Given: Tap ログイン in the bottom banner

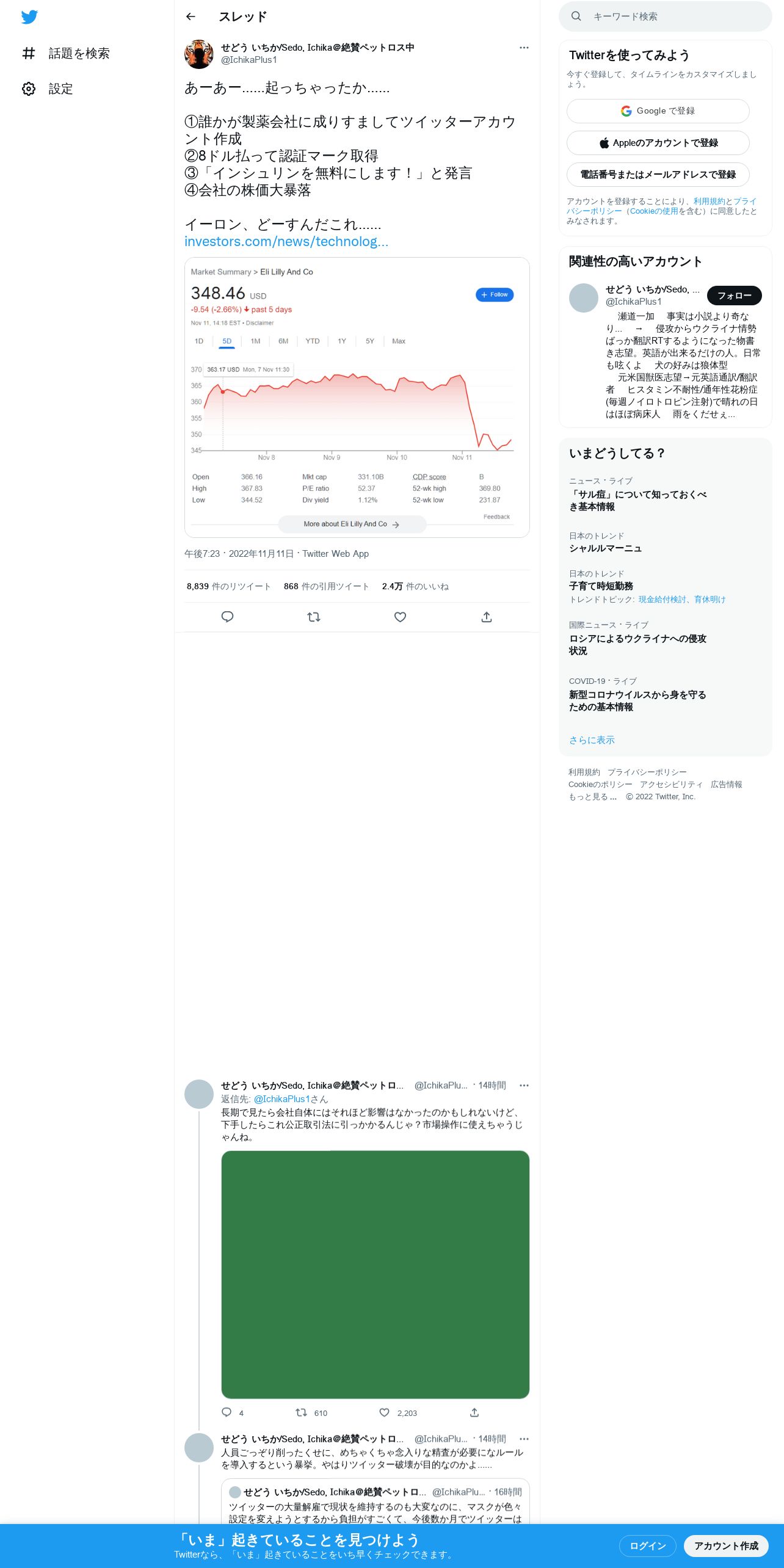Looking at the screenshot, I should pos(648,1545).
